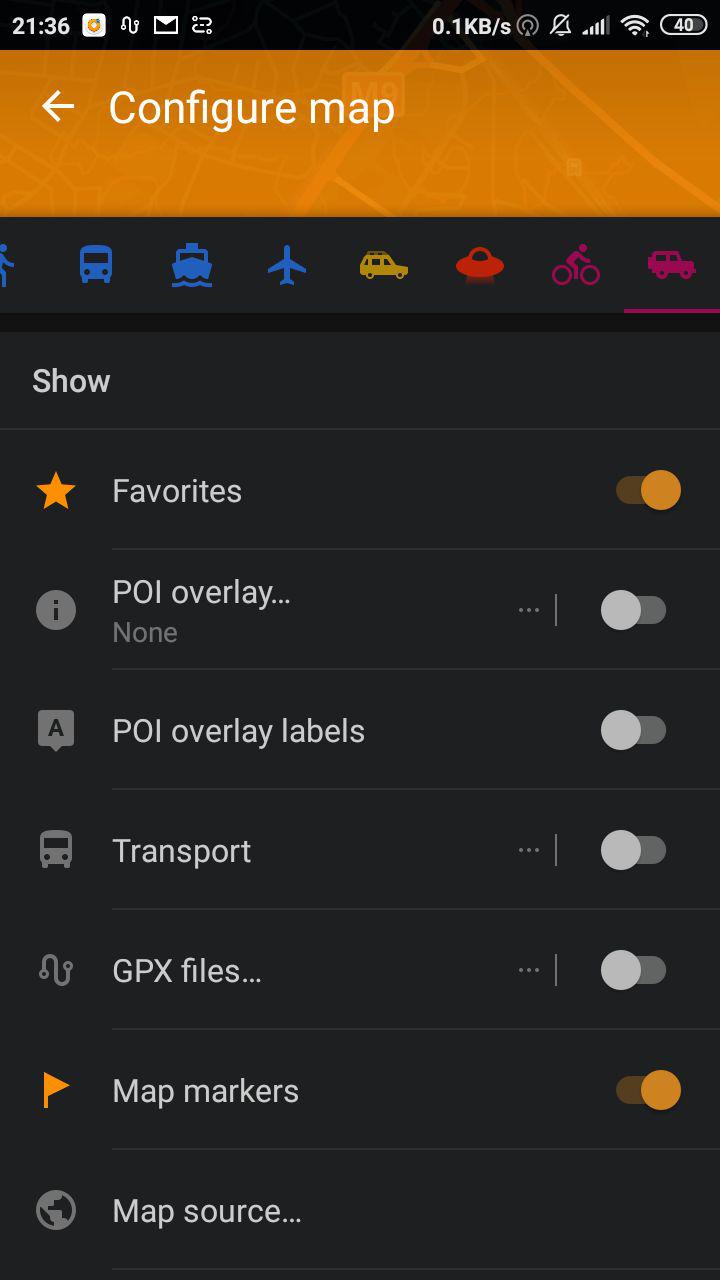Switch to the yellow taxi profile
720x1280 pixels.
[x=384, y=265]
